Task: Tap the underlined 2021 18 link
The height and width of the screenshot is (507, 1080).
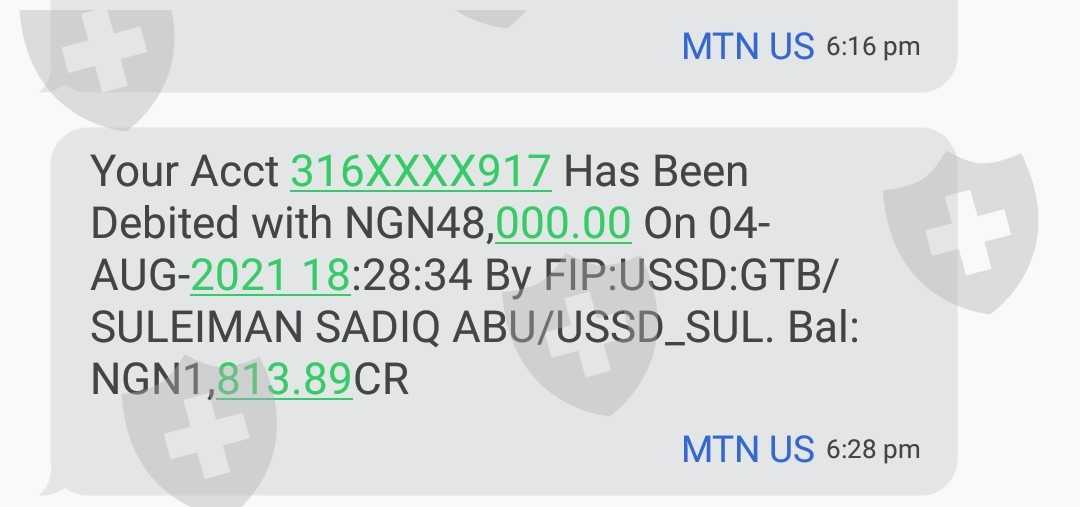Action: 270,276
